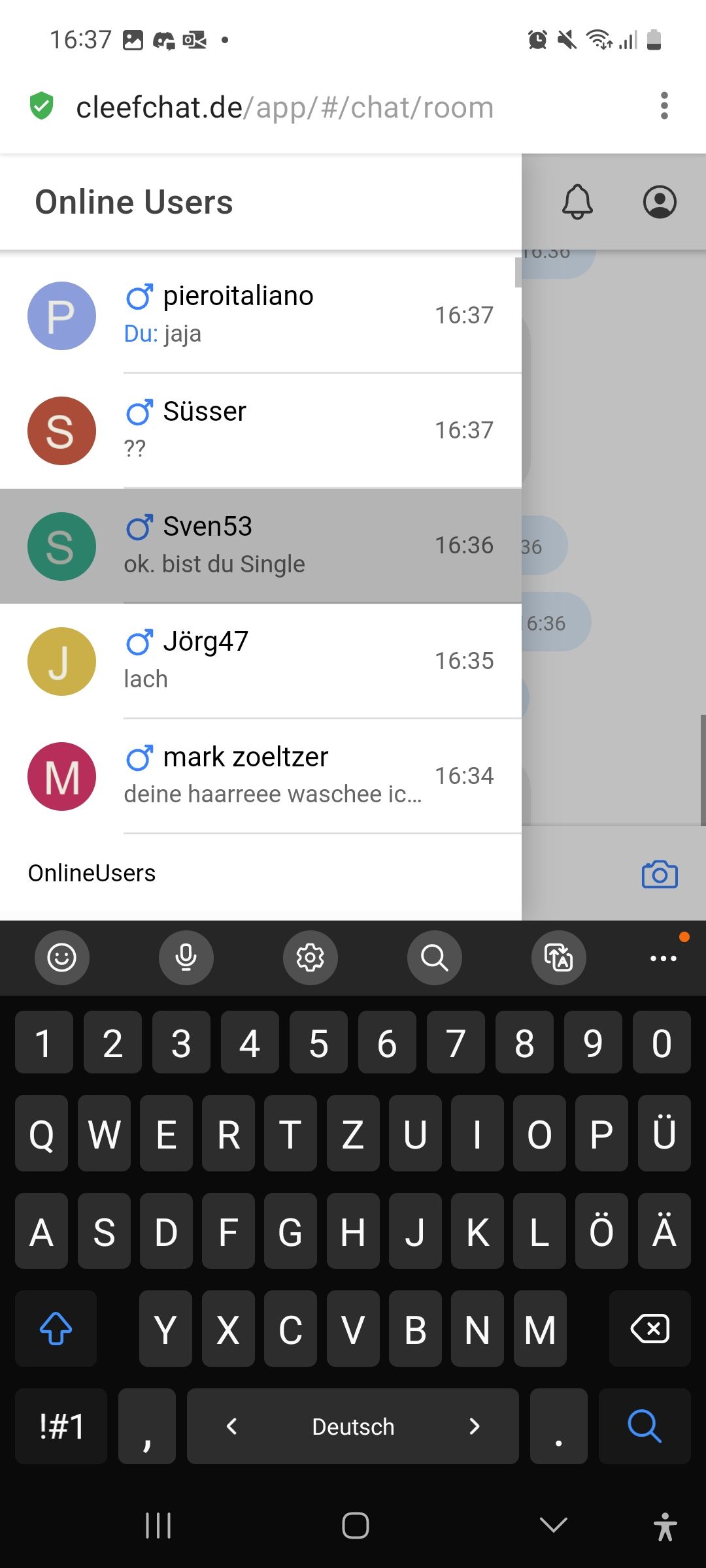View the secure site shield info
706x1568 pixels.
(42, 106)
